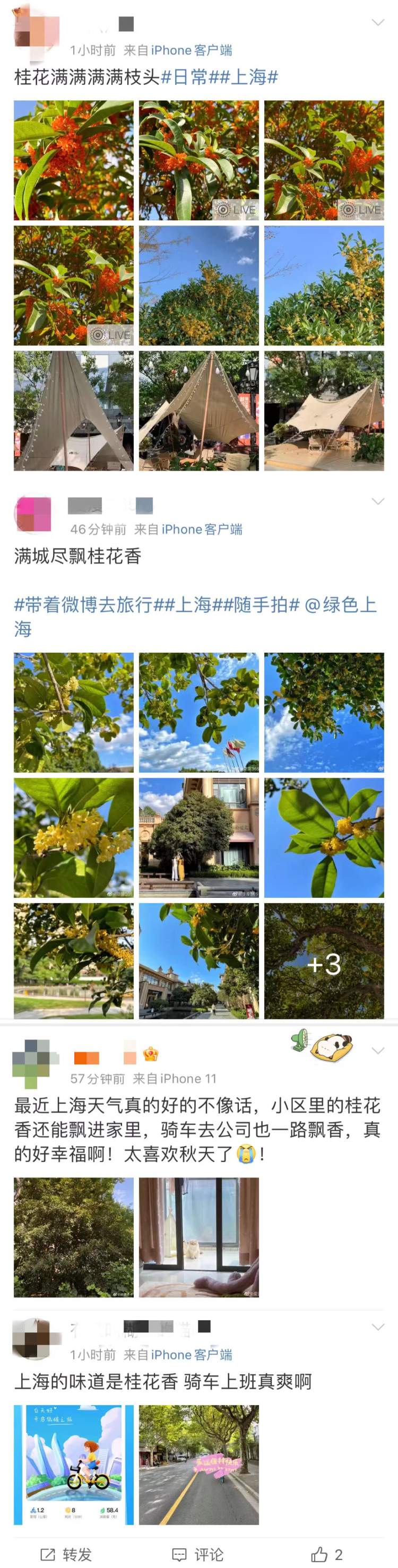Like the 上海的味道是桂花香 post
Screen dimensions: 398x1568
pyautogui.click(x=326, y=1554)
